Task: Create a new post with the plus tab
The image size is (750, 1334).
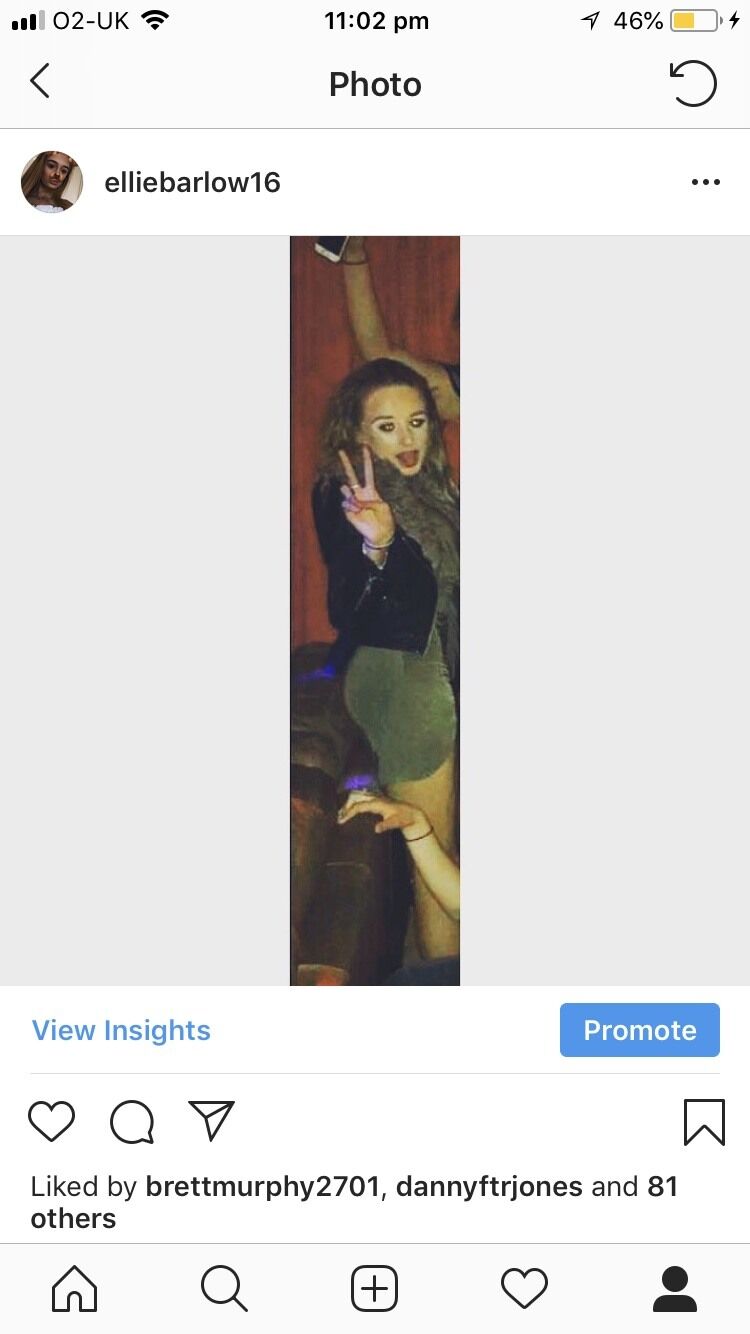Action: [375, 1288]
